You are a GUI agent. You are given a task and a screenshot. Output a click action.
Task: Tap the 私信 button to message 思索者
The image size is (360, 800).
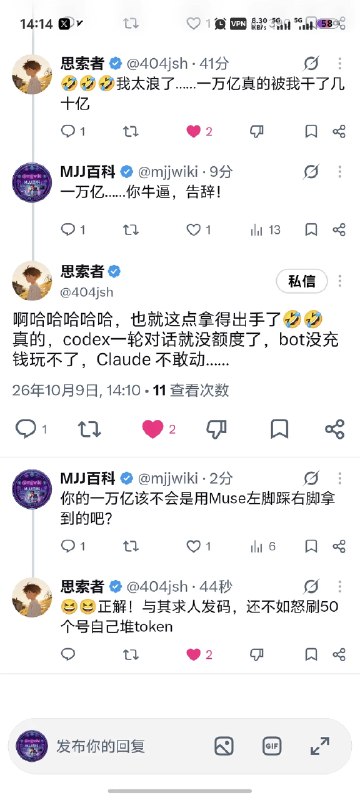(x=301, y=281)
